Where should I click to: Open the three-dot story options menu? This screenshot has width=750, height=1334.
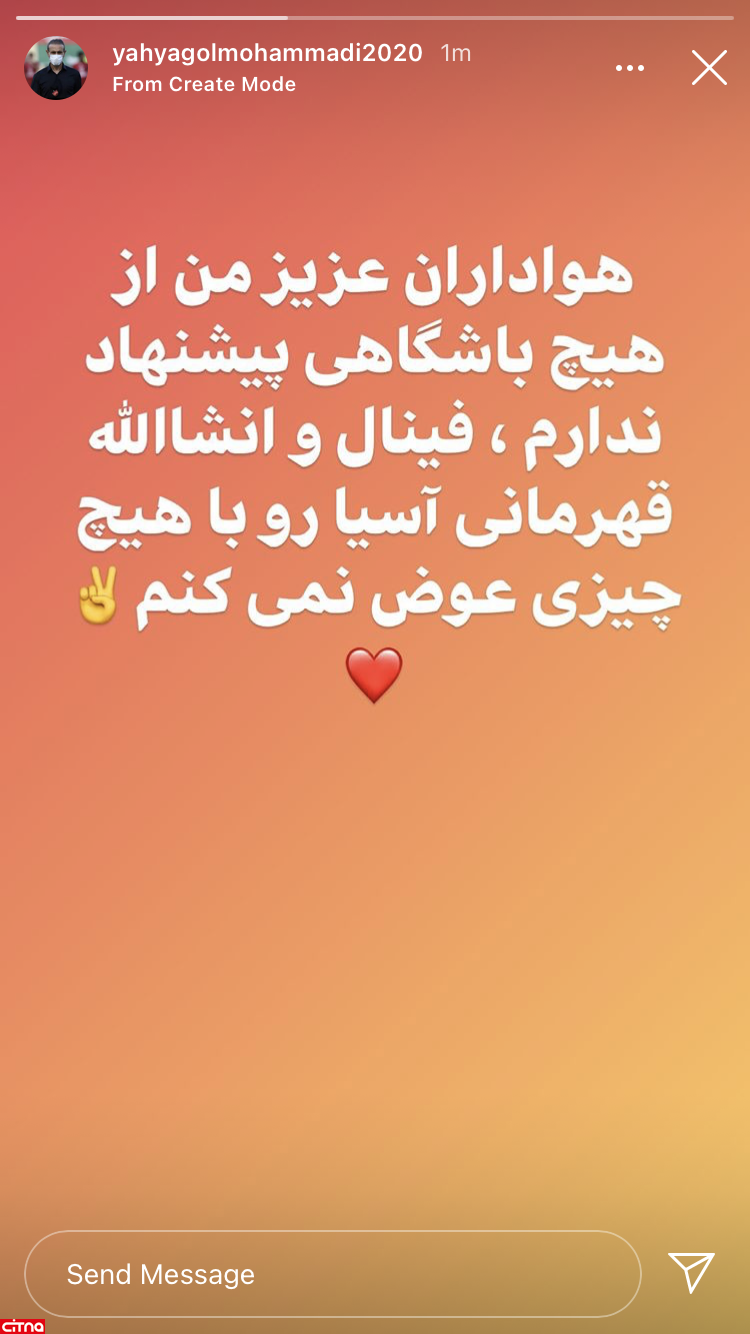click(630, 68)
